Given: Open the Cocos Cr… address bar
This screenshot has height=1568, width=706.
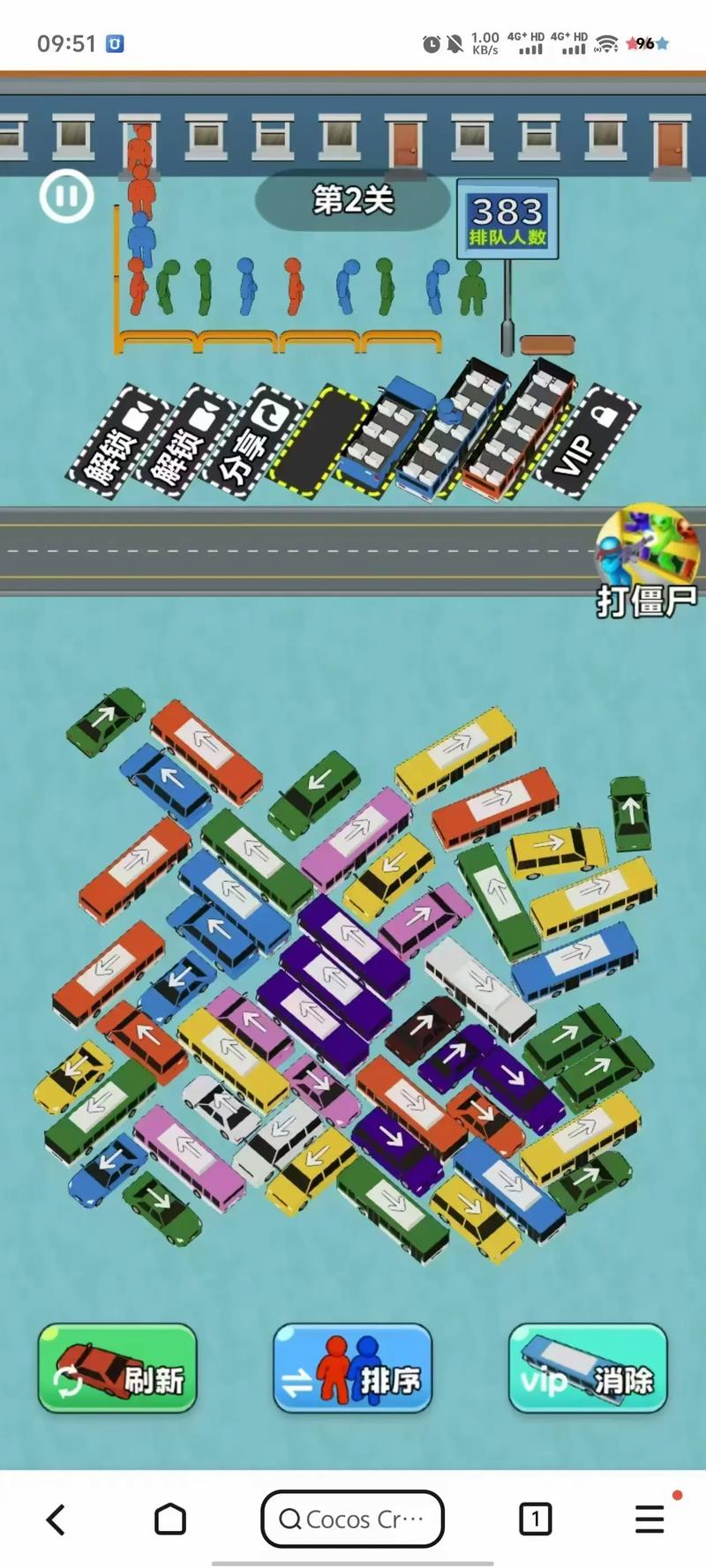Looking at the screenshot, I should click(352, 1519).
